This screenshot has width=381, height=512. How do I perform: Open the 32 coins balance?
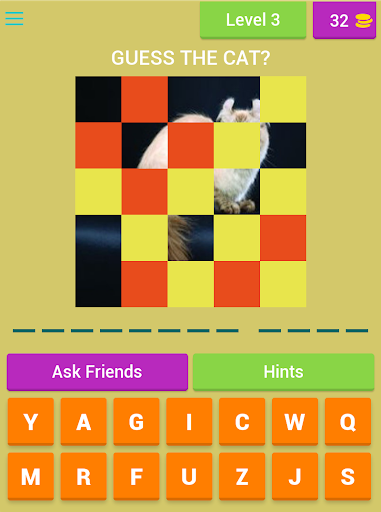pyautogui.click(x=344, y=20)
